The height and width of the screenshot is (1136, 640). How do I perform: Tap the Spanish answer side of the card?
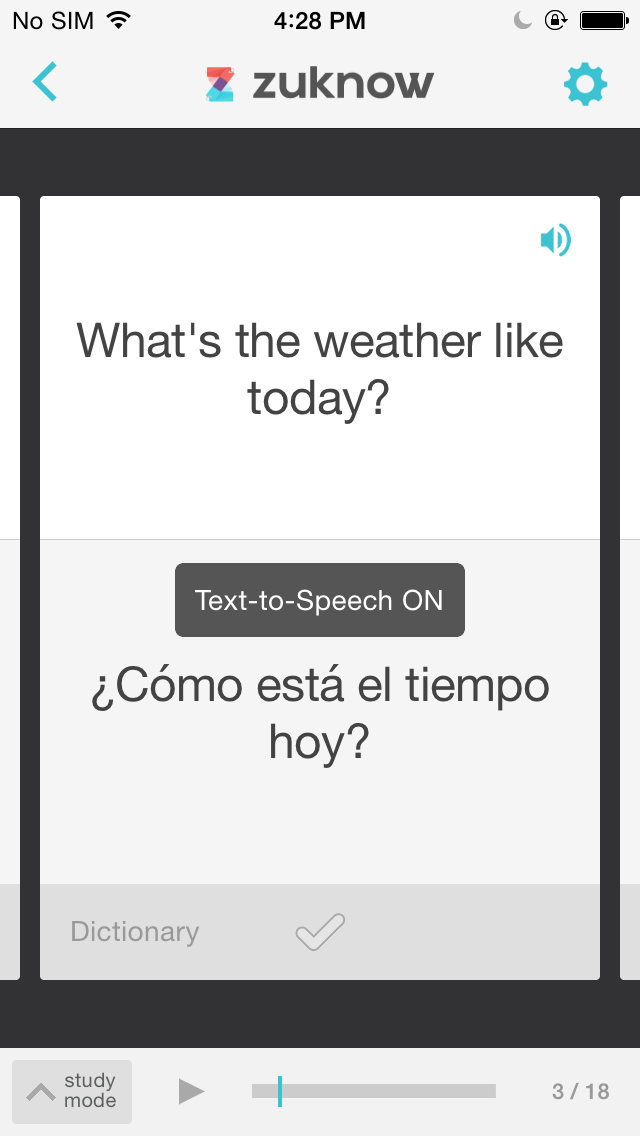320,711
